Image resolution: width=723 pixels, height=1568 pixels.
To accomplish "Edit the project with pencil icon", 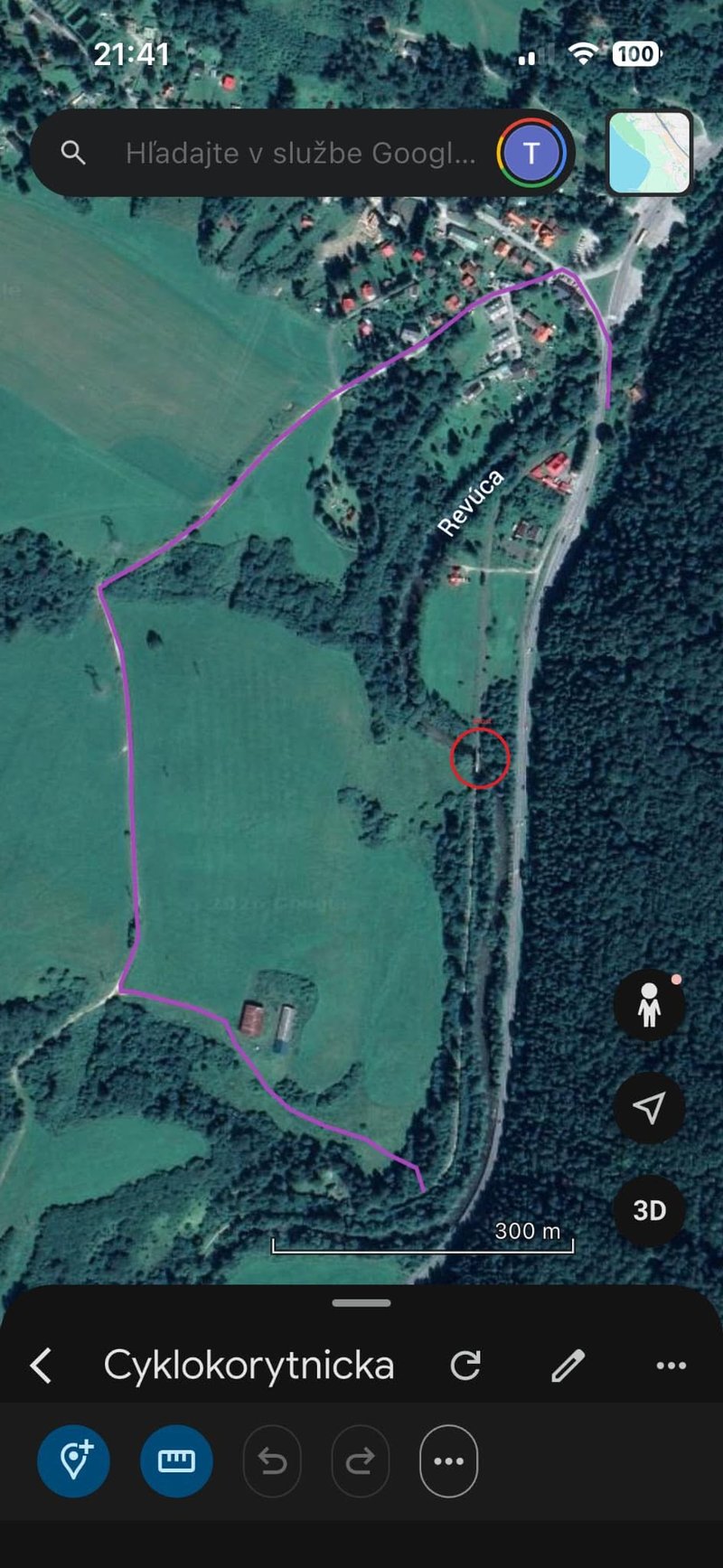I will (x=568, y=1365).
